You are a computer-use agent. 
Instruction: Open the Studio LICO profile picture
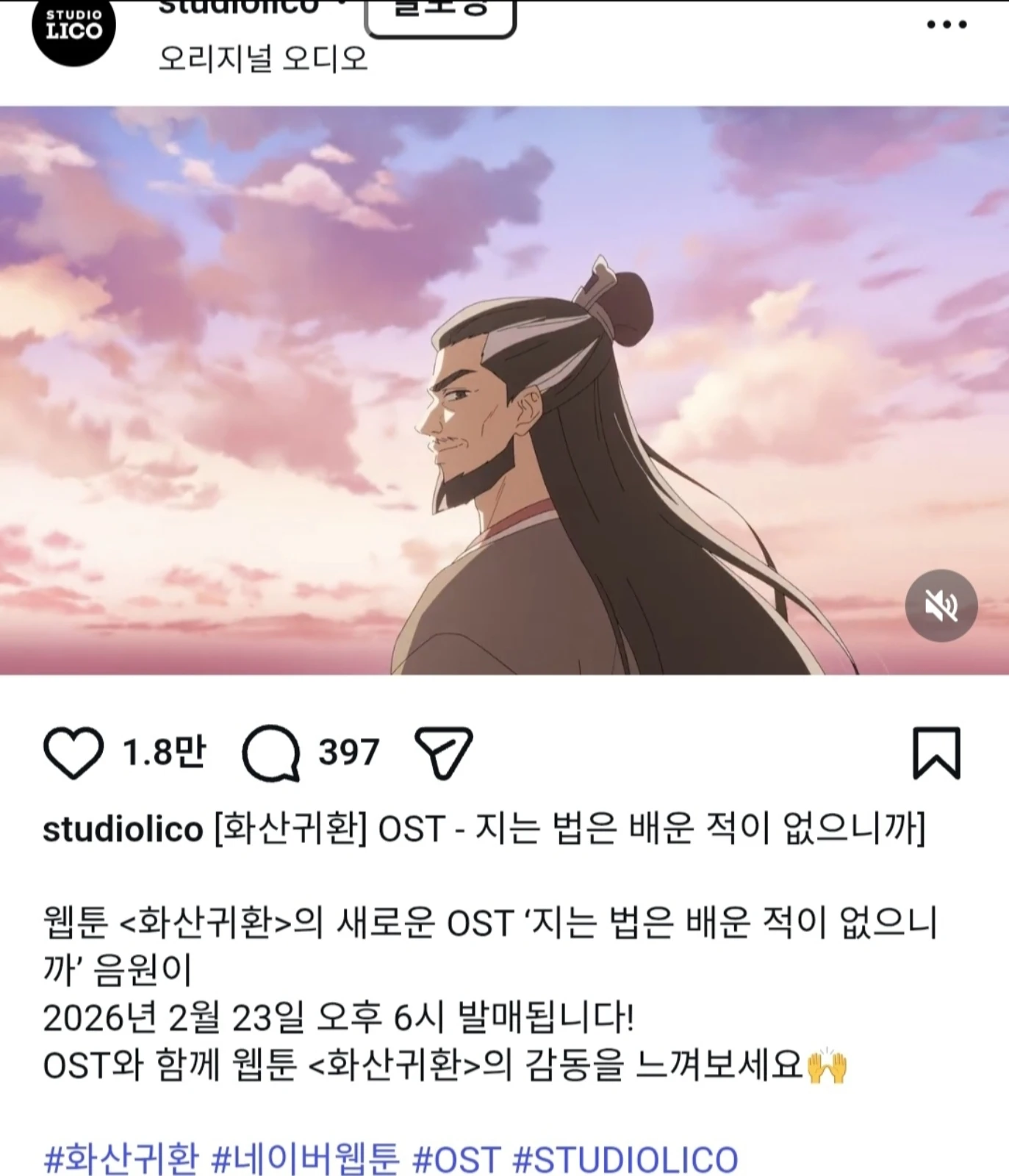[73, 26]
